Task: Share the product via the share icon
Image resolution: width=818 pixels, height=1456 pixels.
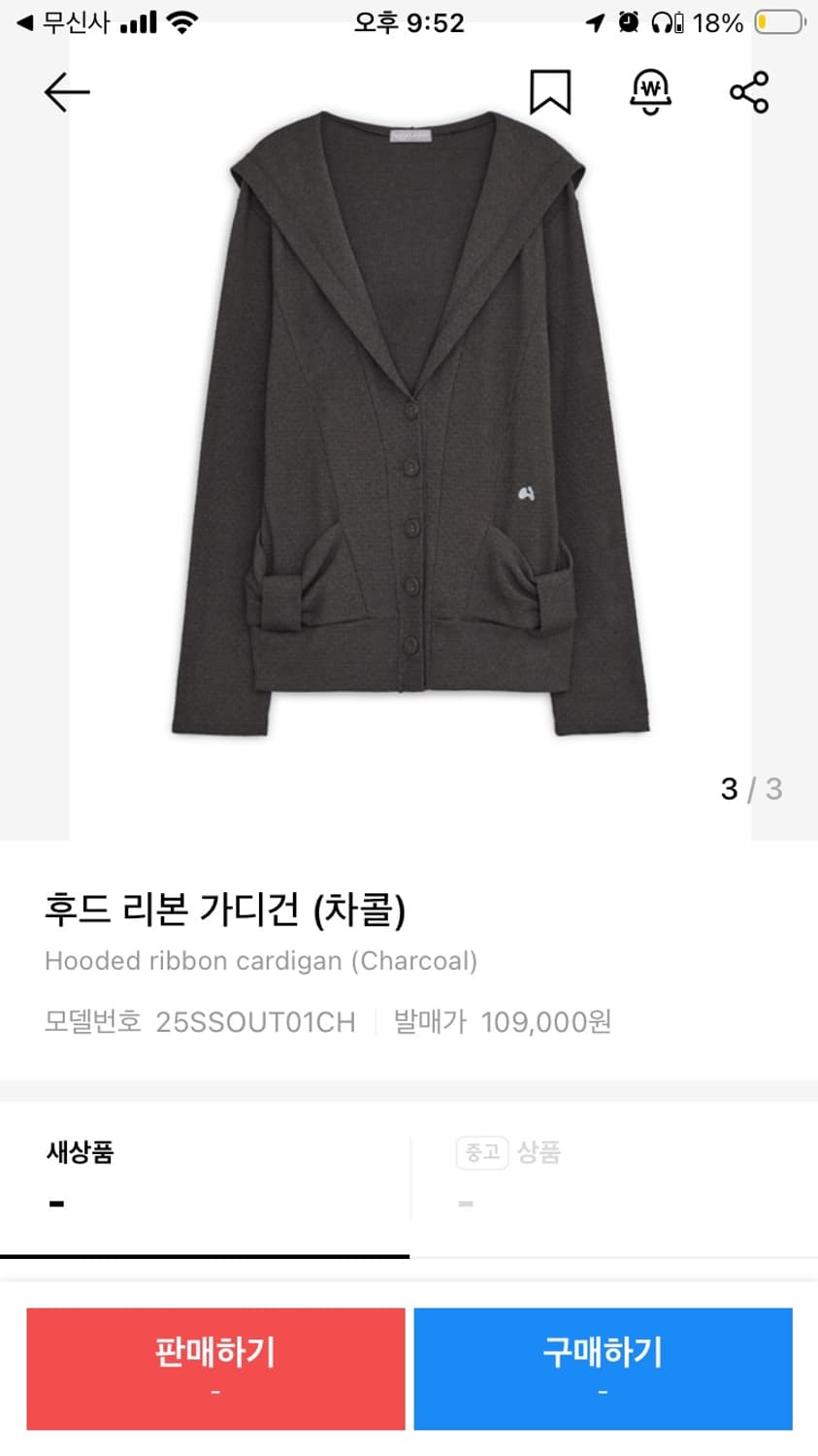Action: (x=748, y=92)
